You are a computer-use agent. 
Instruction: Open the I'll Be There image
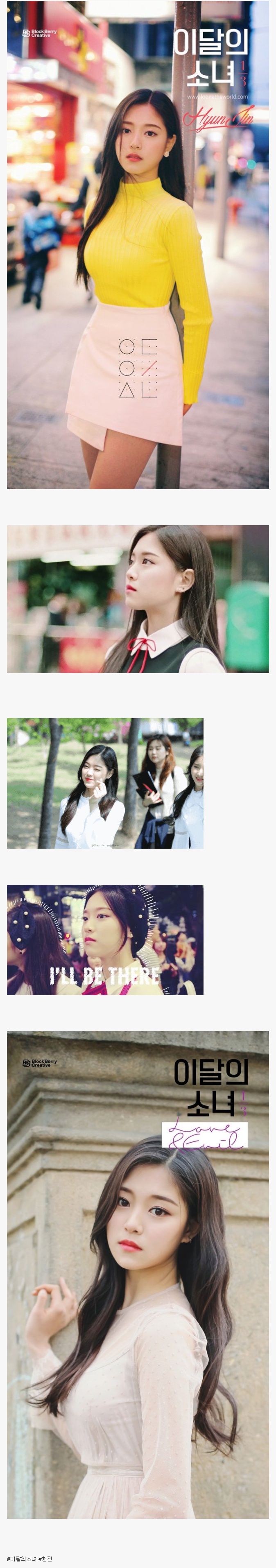pyautogui.click(x=105, y=940)
